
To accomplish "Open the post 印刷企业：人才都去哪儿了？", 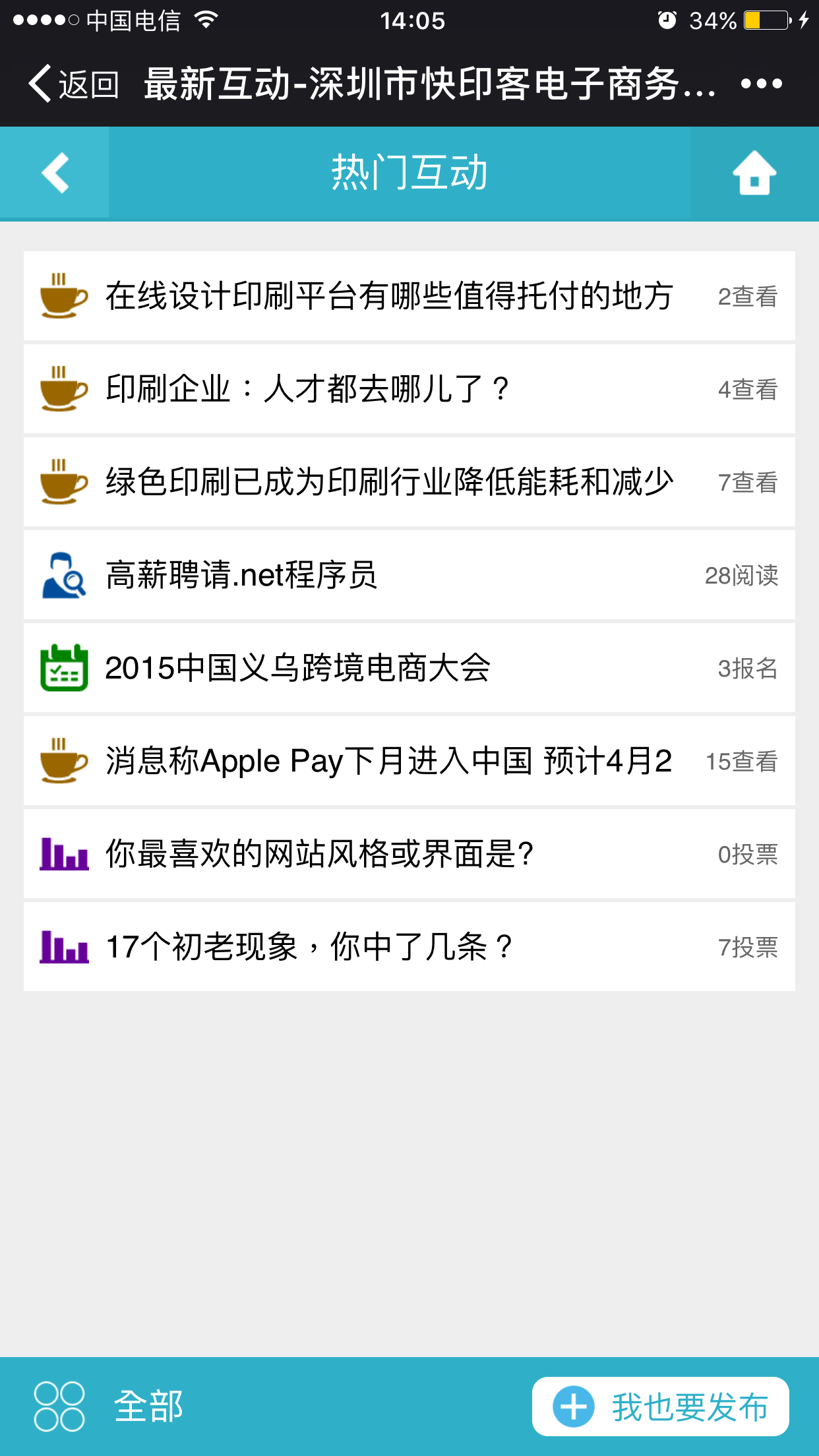I will point(308,389).
